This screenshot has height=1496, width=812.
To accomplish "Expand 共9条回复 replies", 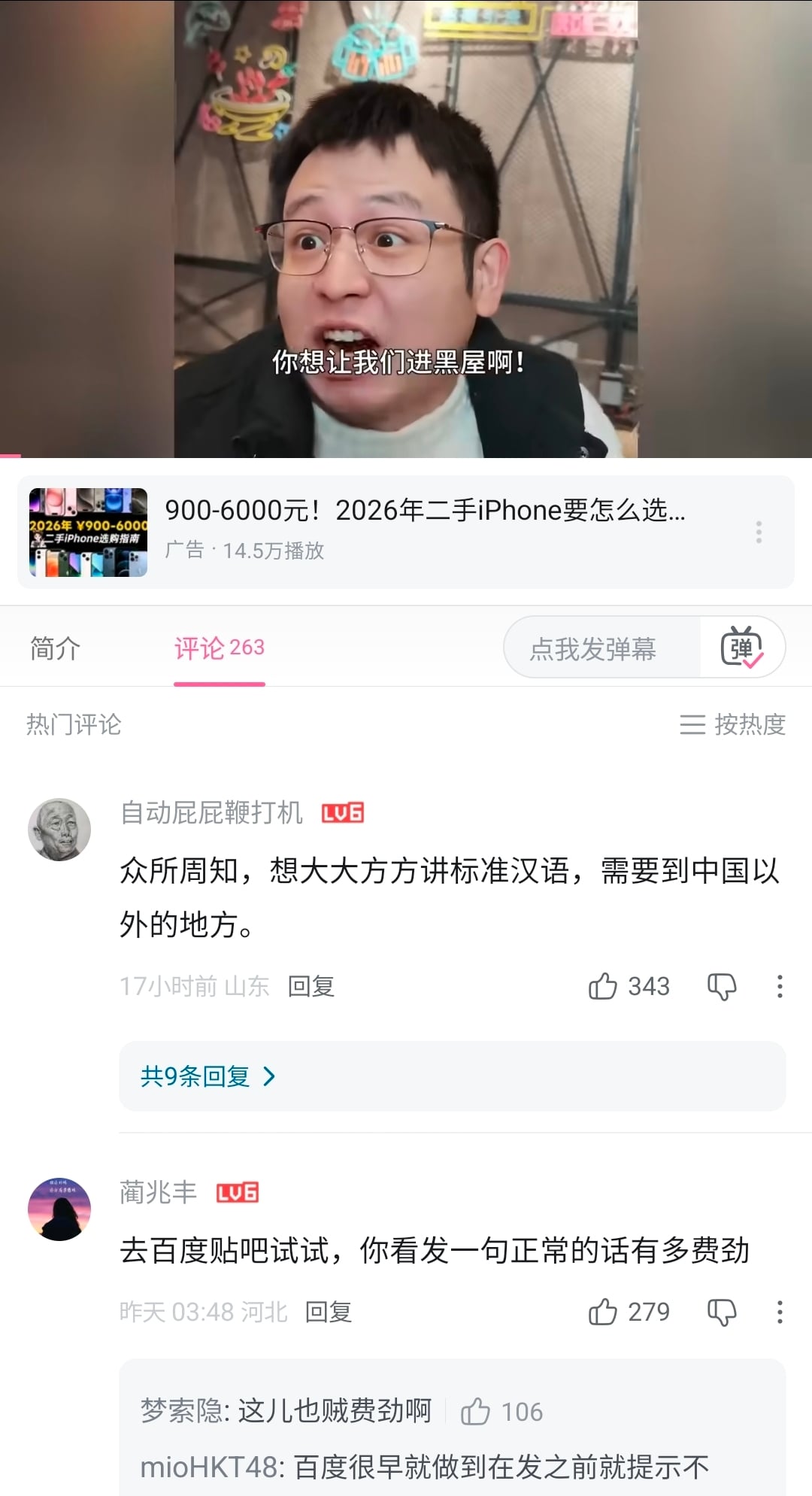I will pyautogui.click(x=208, y=1076).
